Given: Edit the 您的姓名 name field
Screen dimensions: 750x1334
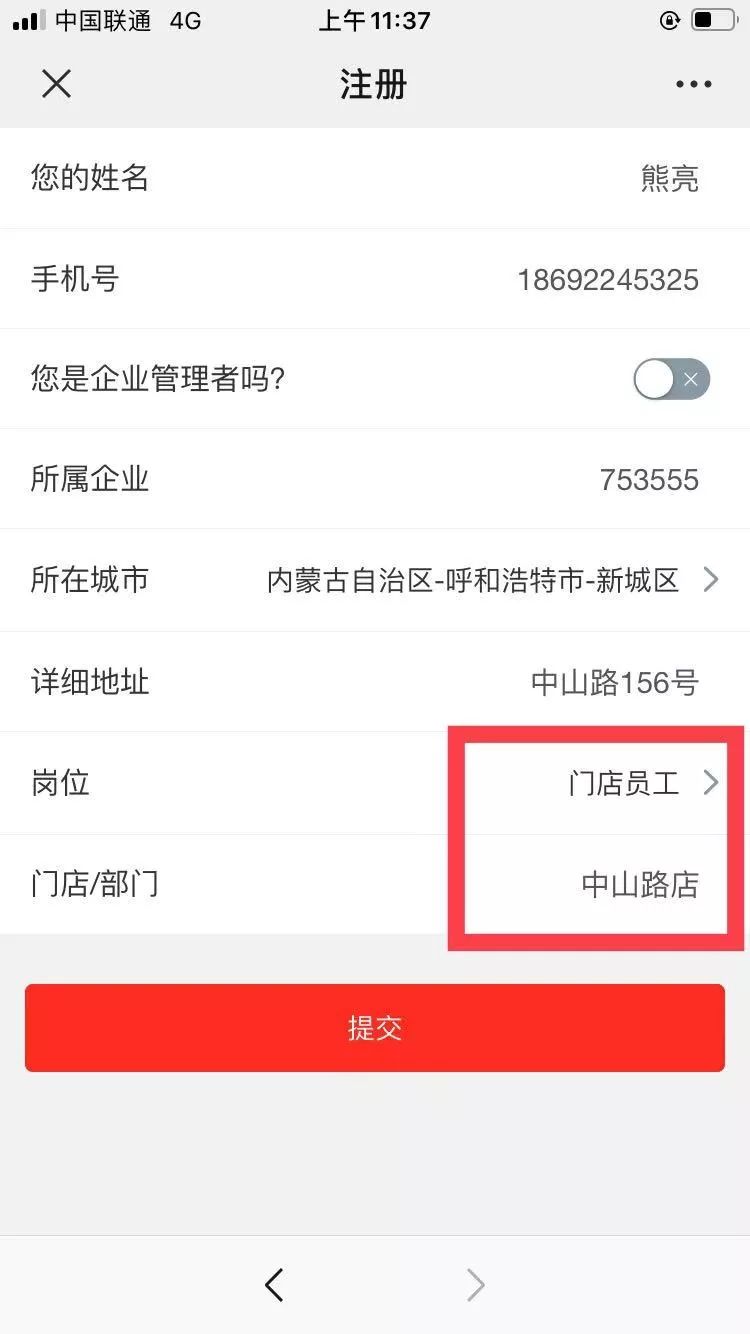Looking at the screenshot, I should [375, 178].
